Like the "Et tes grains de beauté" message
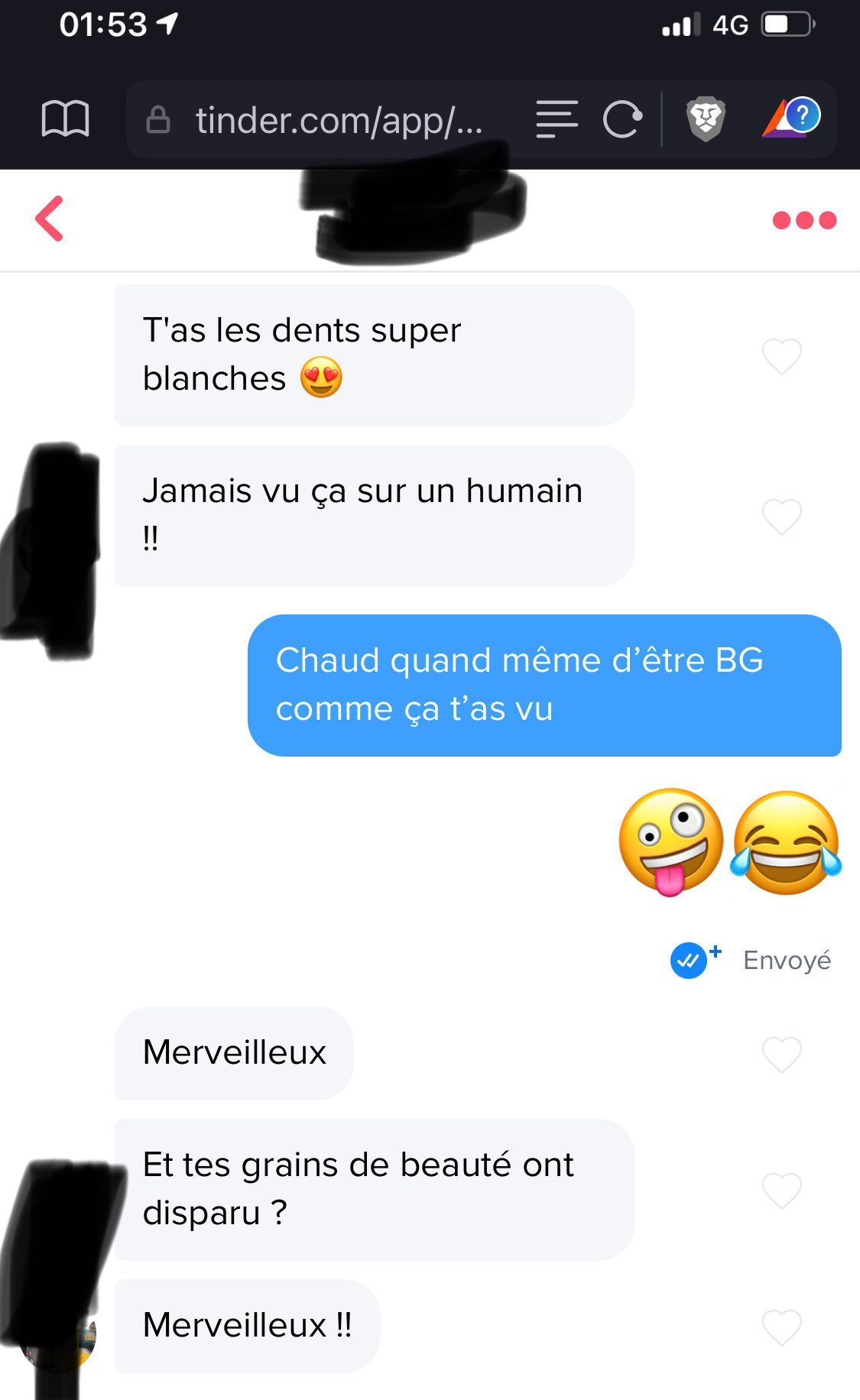The image size is (860, 1400). point(781,1191)
